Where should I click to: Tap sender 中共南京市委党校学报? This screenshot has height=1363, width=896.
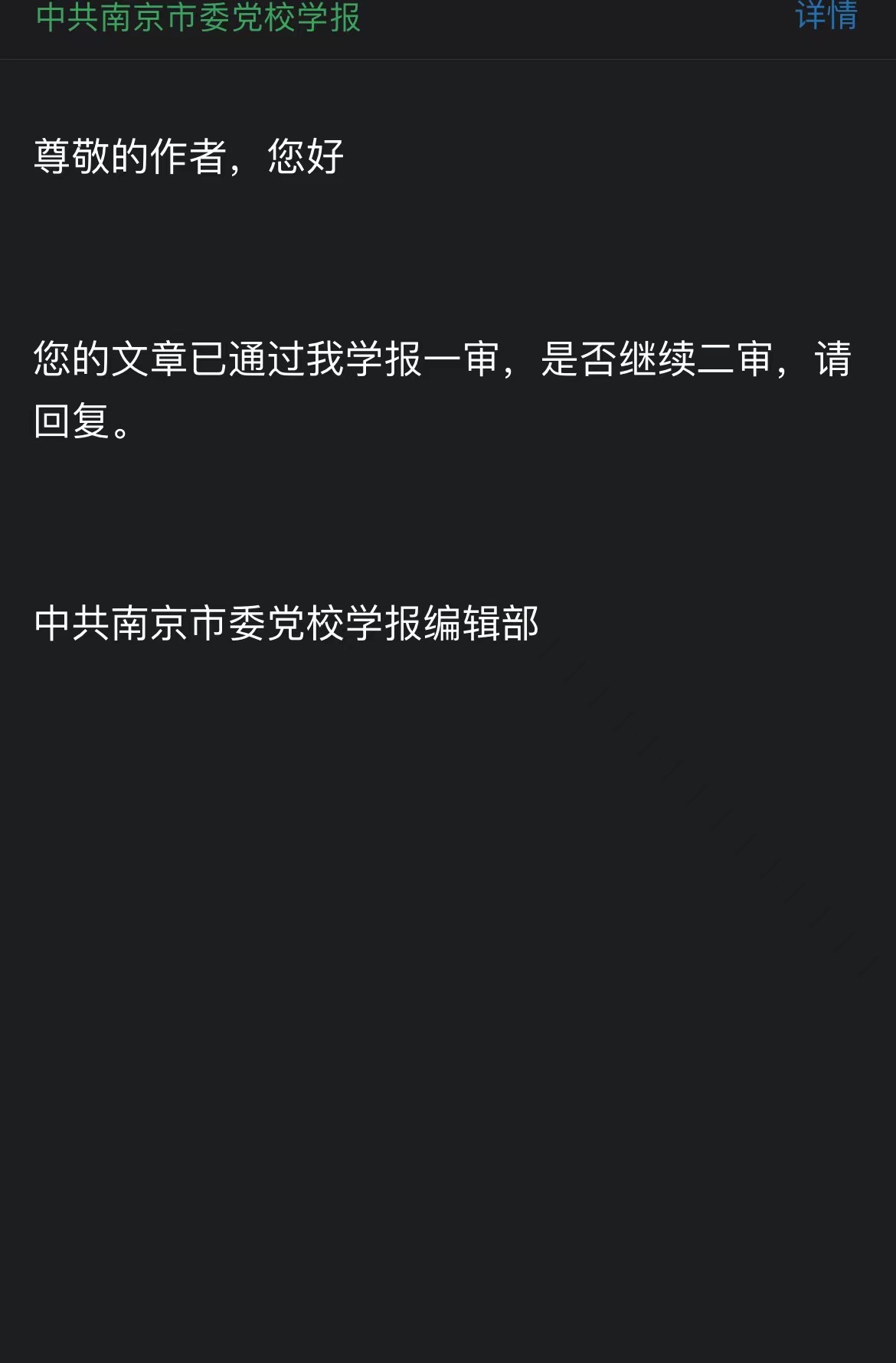pyautogui.click(x=198, y=17)
